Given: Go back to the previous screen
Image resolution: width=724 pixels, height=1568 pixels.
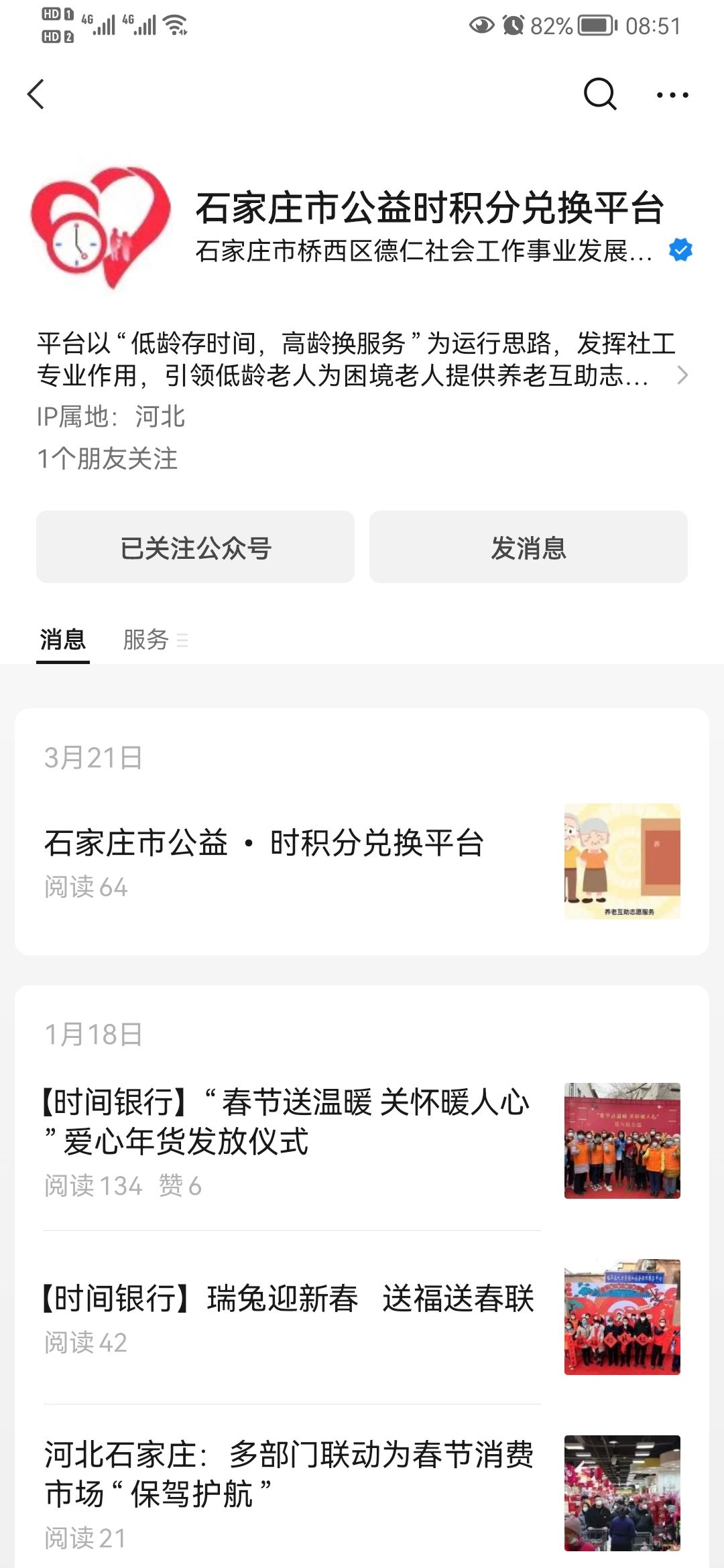Looking at the screenshot, I should click(36, 94).
